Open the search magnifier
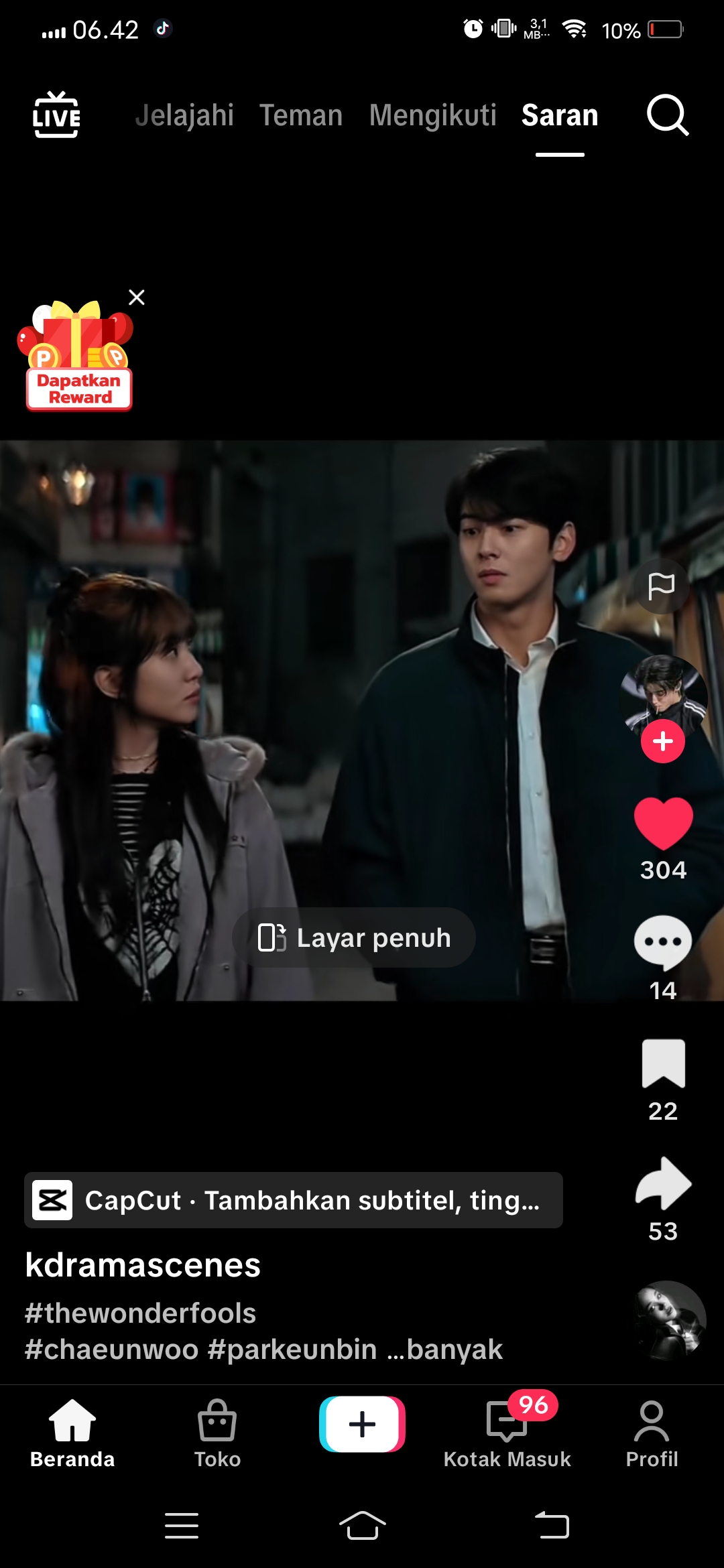Screen dimensions: 724x1568 click(x=668, y=115)
